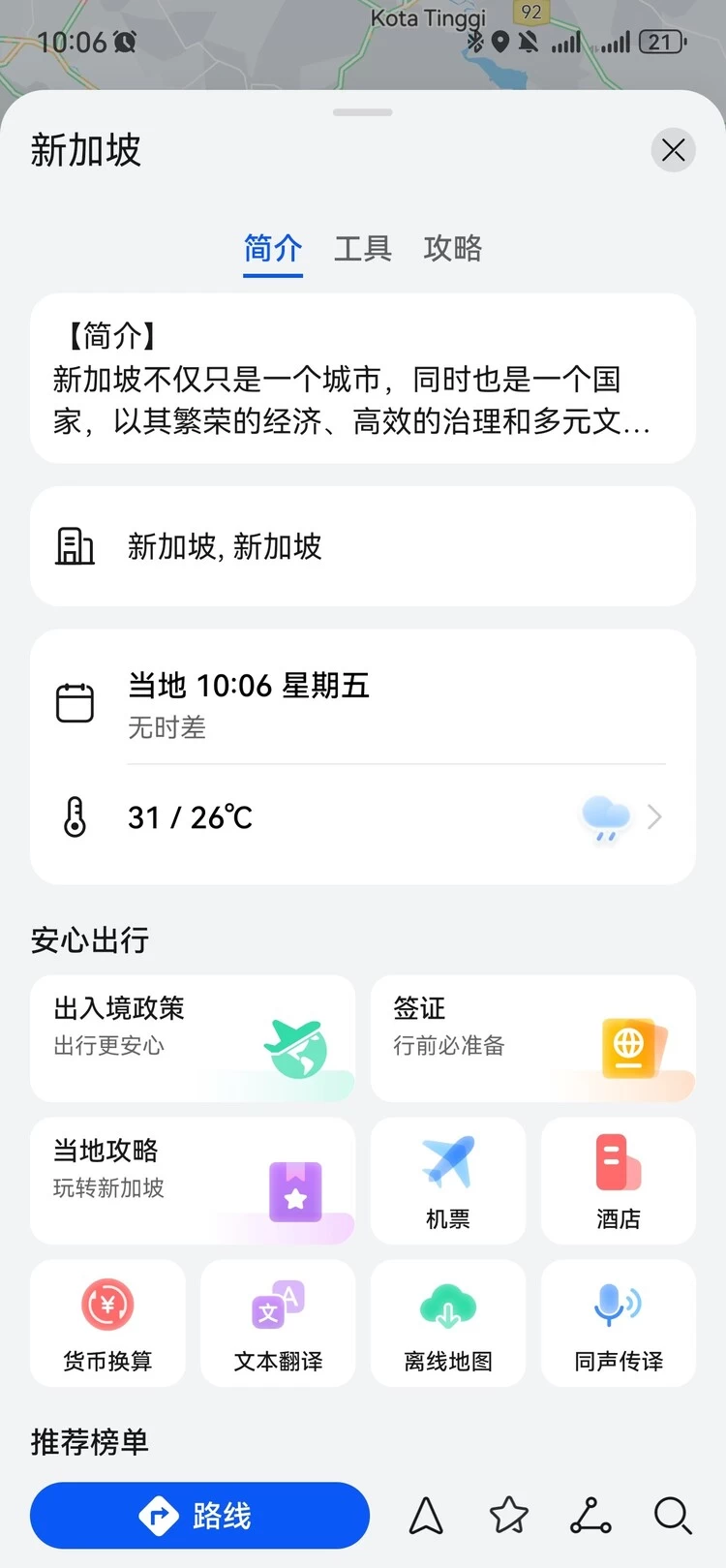Open the weather forecast chevron

click(x=654, y=817)
